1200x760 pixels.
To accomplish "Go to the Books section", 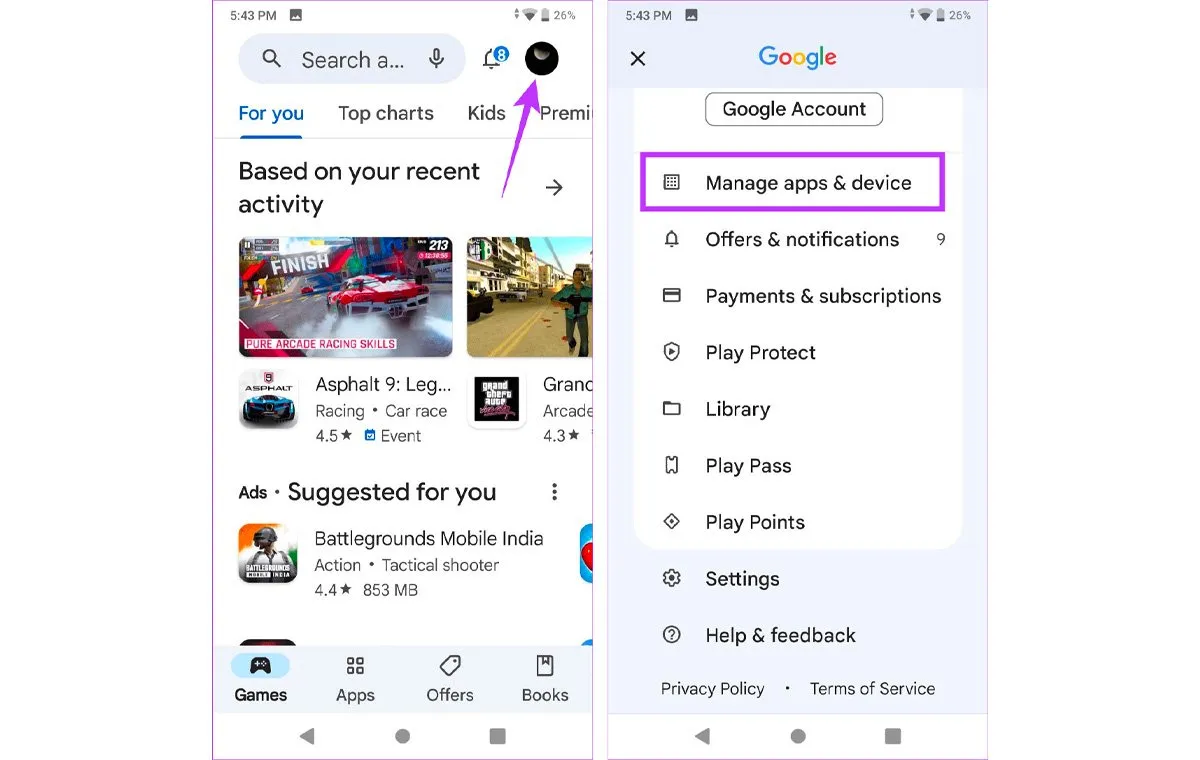I will [545, 680].
